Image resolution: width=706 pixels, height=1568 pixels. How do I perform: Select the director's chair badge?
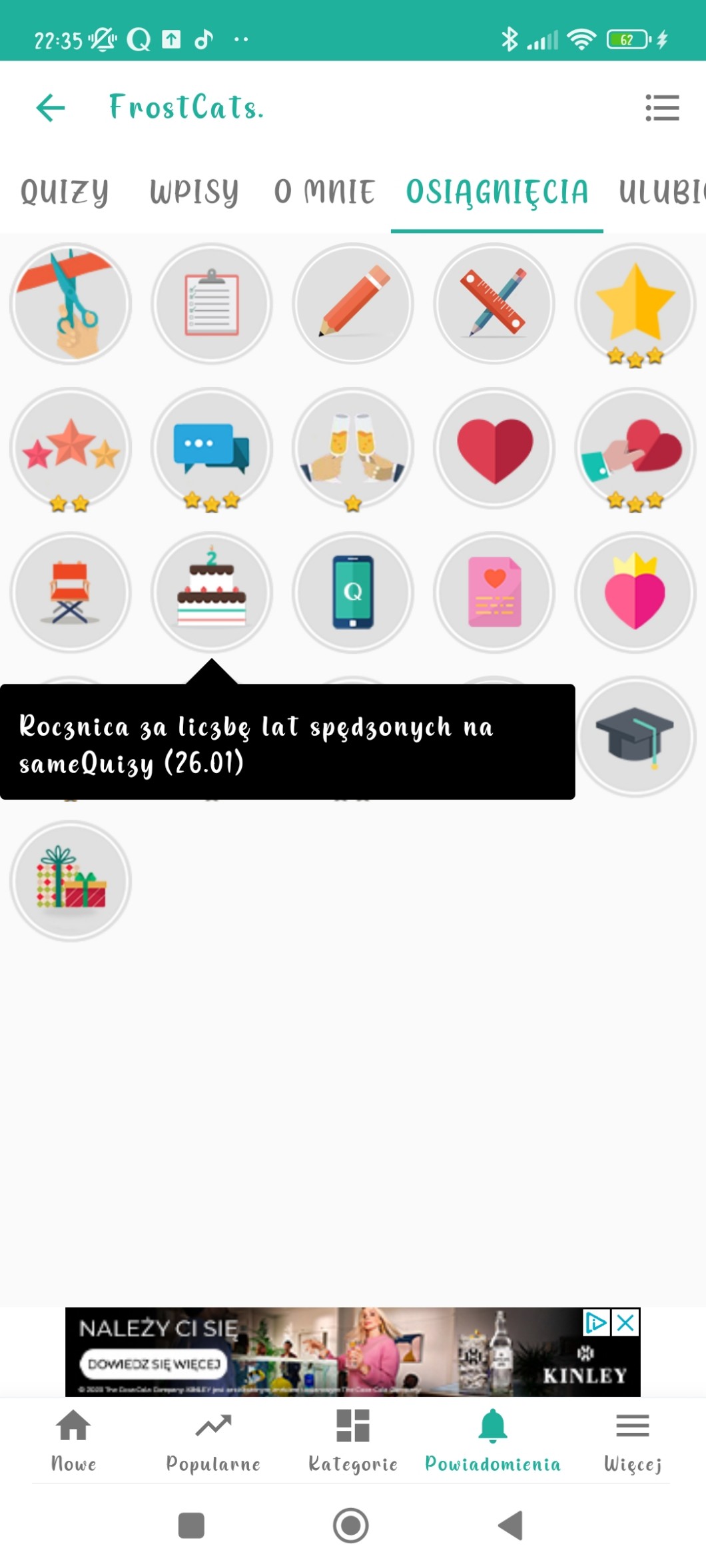[71, 592]
